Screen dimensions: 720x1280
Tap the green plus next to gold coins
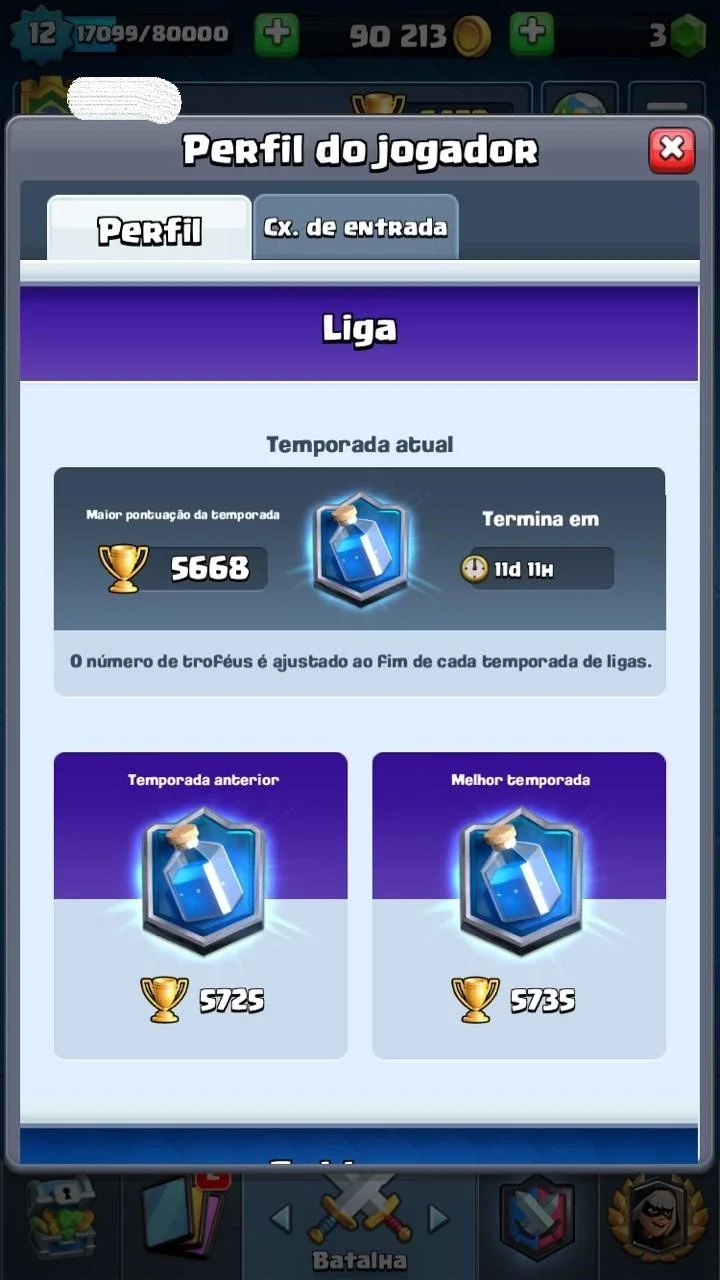point(532,33)
